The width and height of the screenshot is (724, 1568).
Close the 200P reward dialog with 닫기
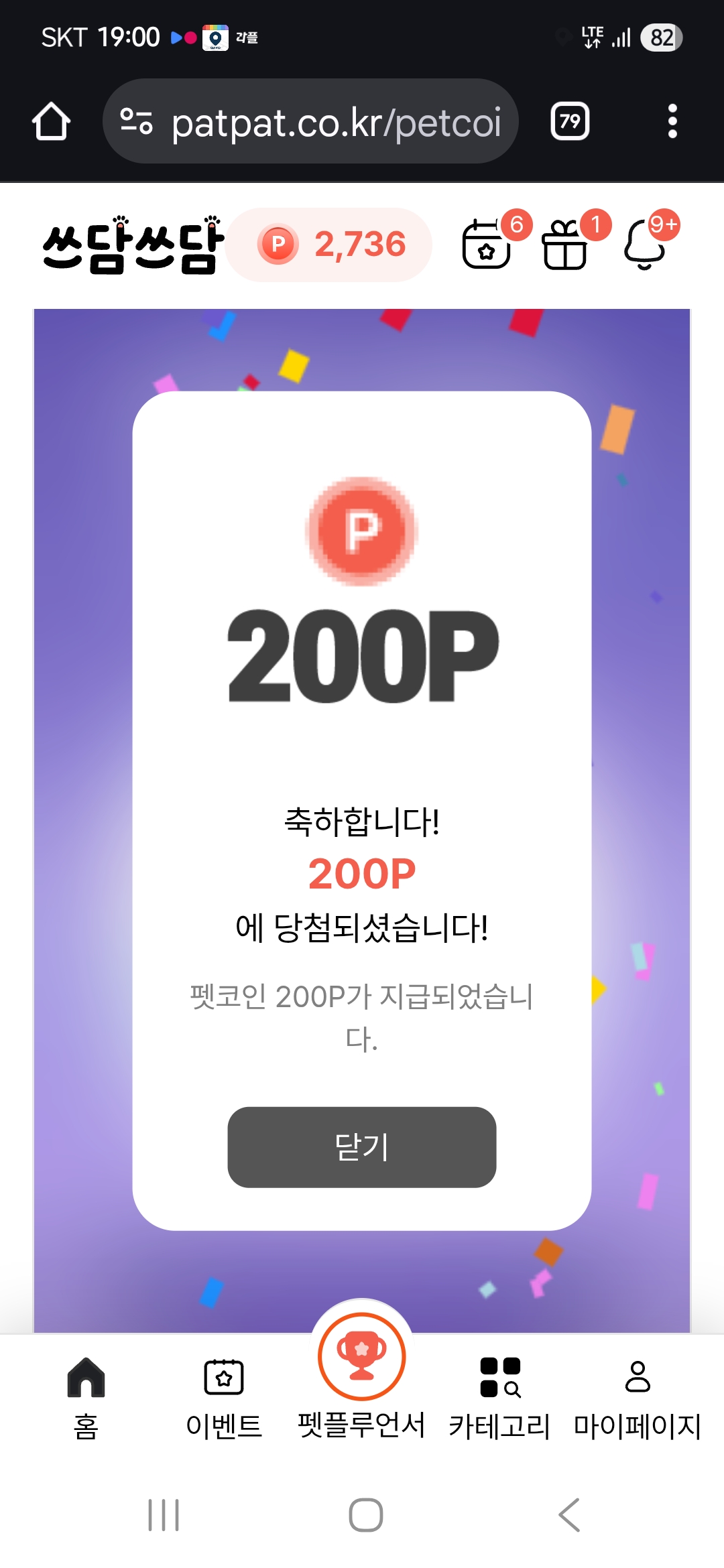coord(362,1147)
